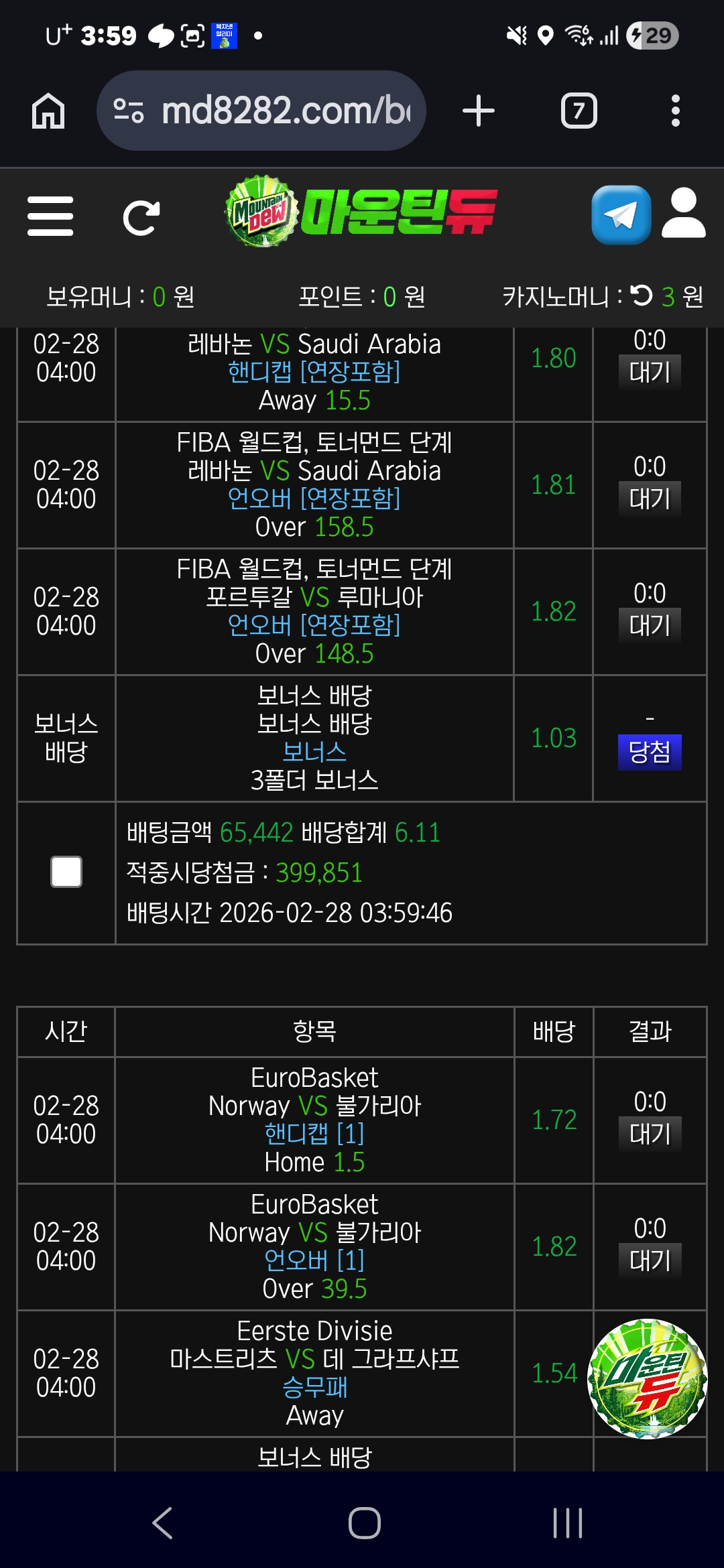Show the 7 open tabs
The height and width of the screenshot is (1568, 724).
click(x=579, y=111)
